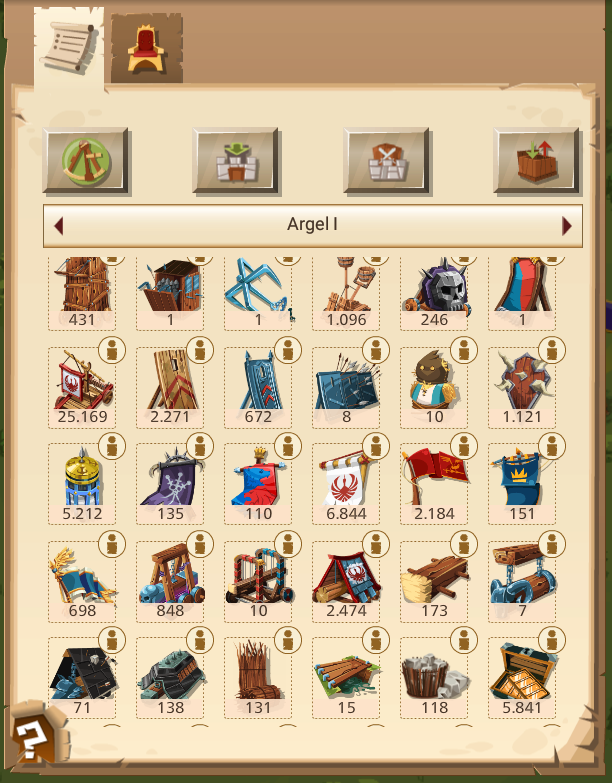Select the purple banner with 135

169,480
